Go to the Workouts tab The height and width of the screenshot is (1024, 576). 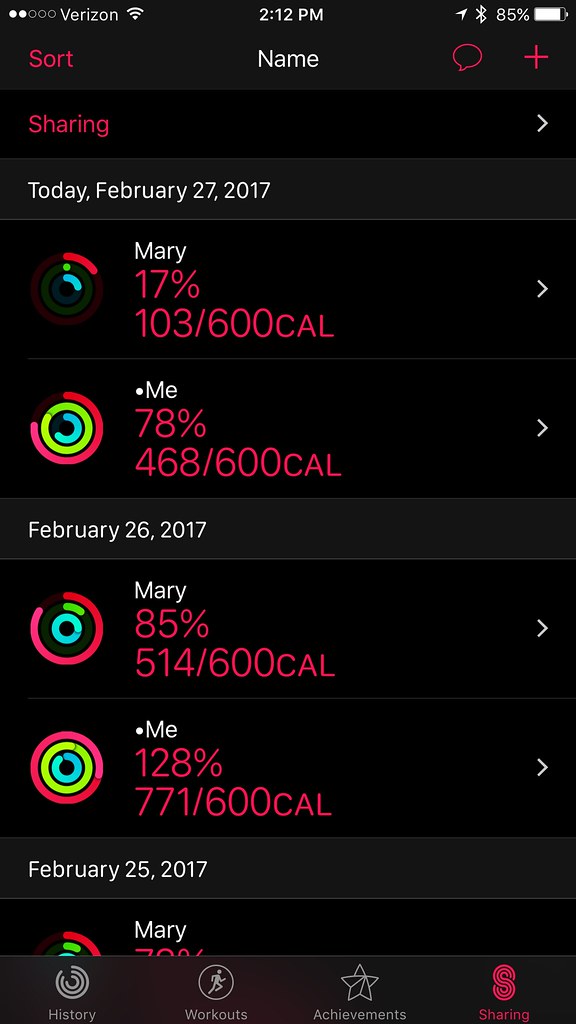[x=216, y=991]
